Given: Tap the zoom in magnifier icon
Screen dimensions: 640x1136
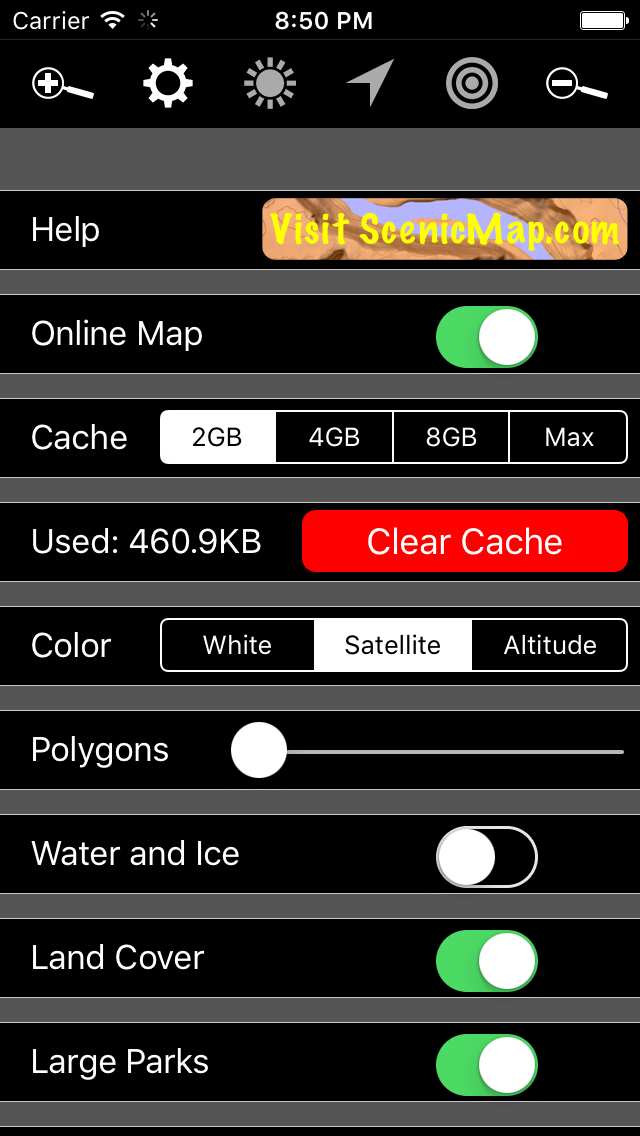Looking at the screenshot, I should pos(62,84).
